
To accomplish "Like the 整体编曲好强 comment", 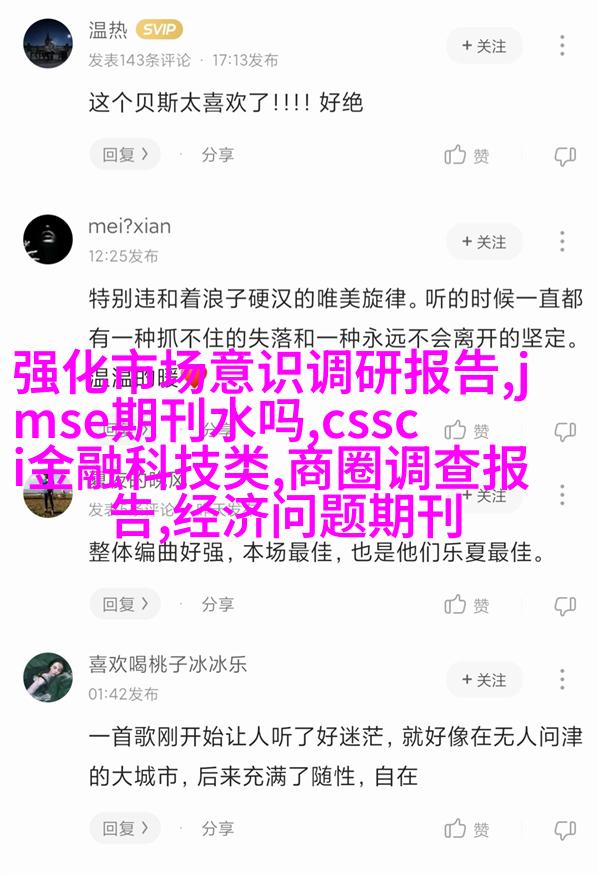I will tap(467, 604).
